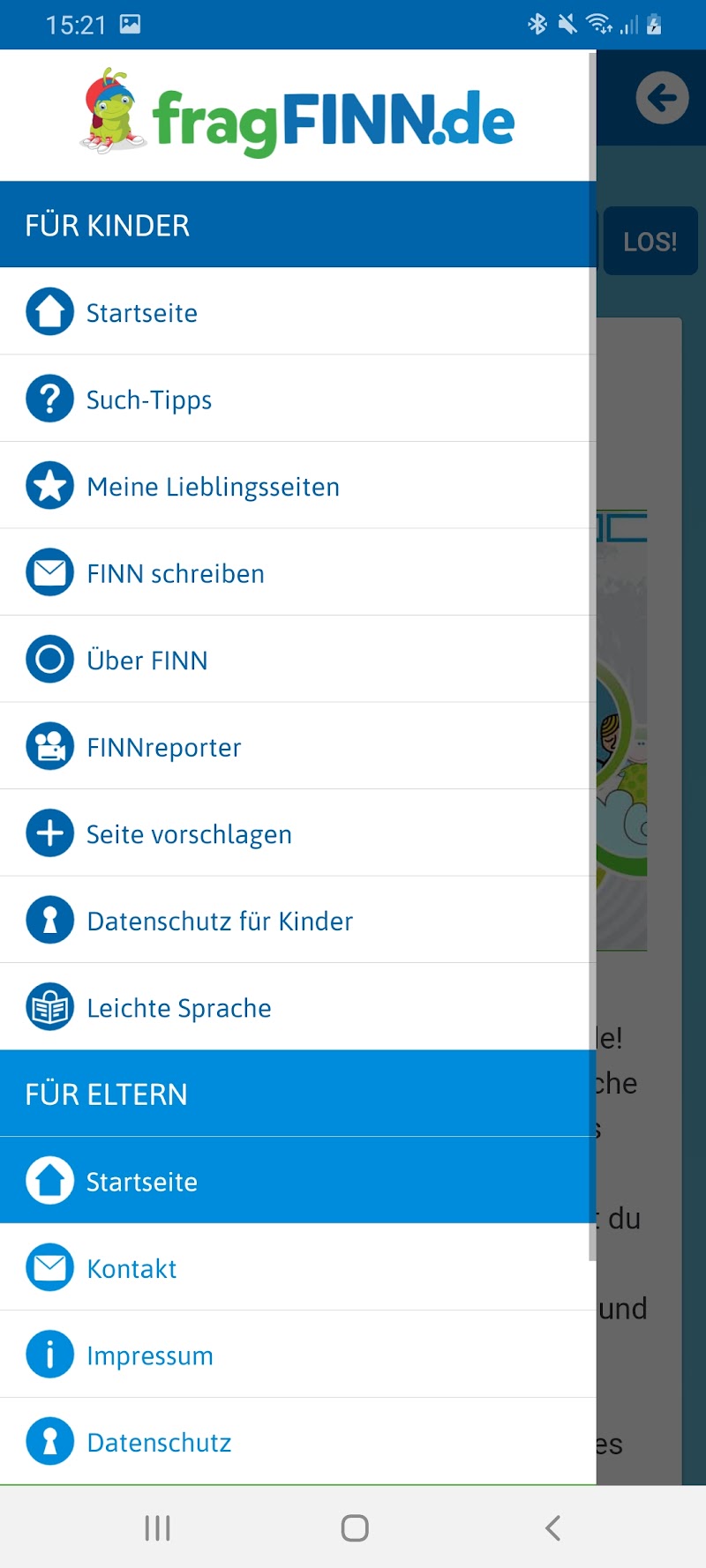Viewport: 706px width, 1568px height.
Task: Tap the LOS! search button
Action: coord(650,242)
